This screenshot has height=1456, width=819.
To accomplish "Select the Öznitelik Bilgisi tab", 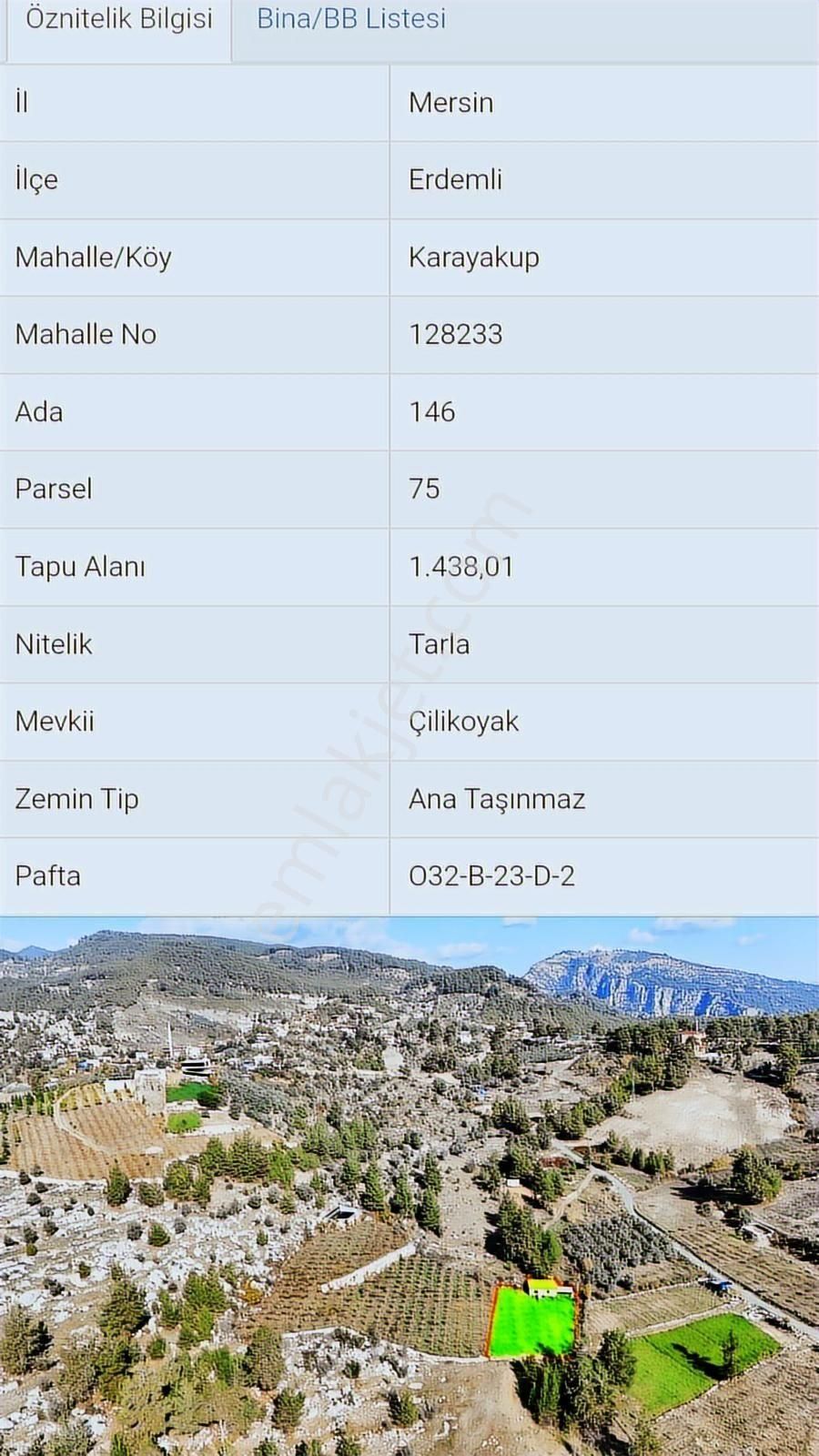I will 118,18.
